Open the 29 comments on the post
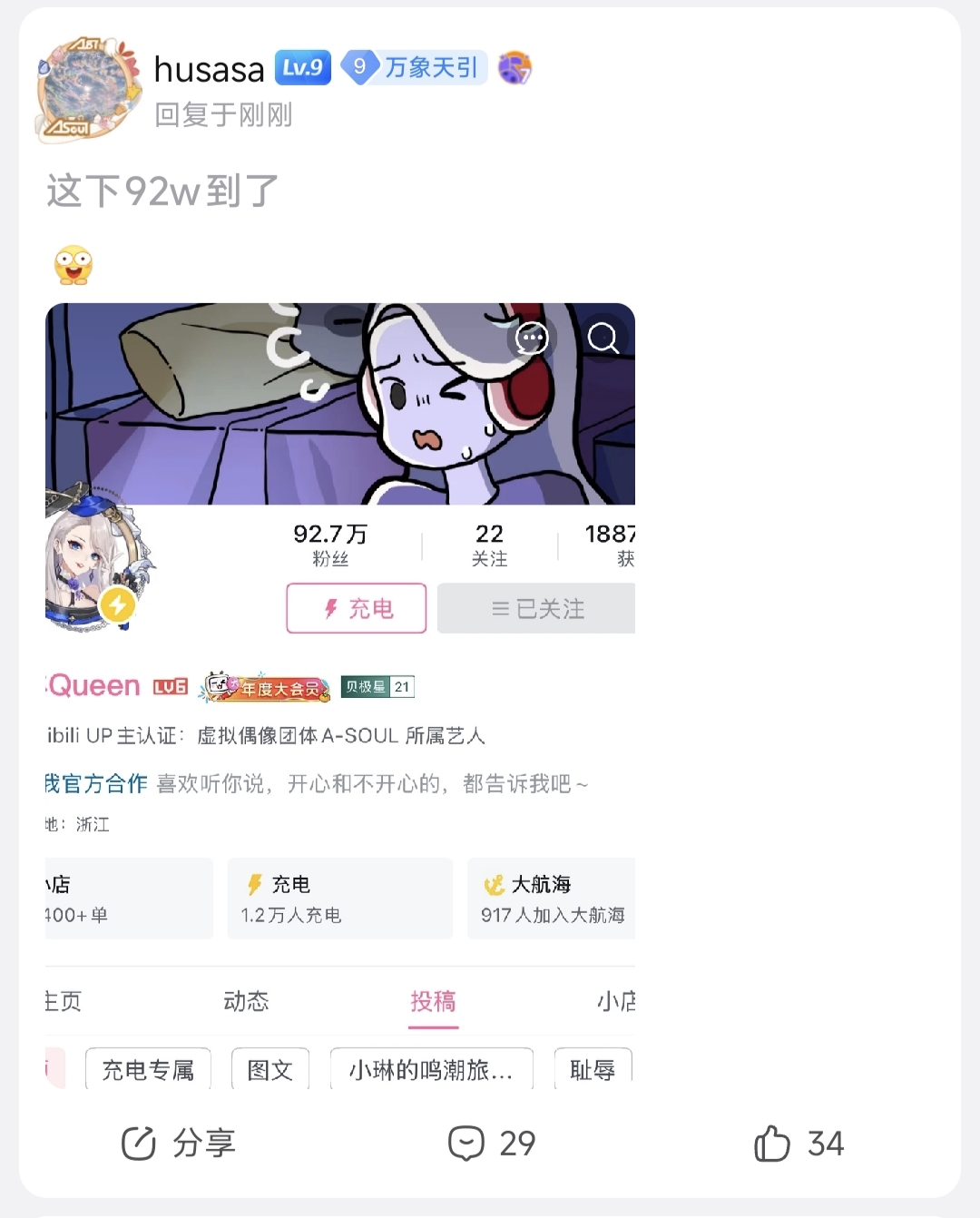Screen dimensions: 980x1218 492,1143
